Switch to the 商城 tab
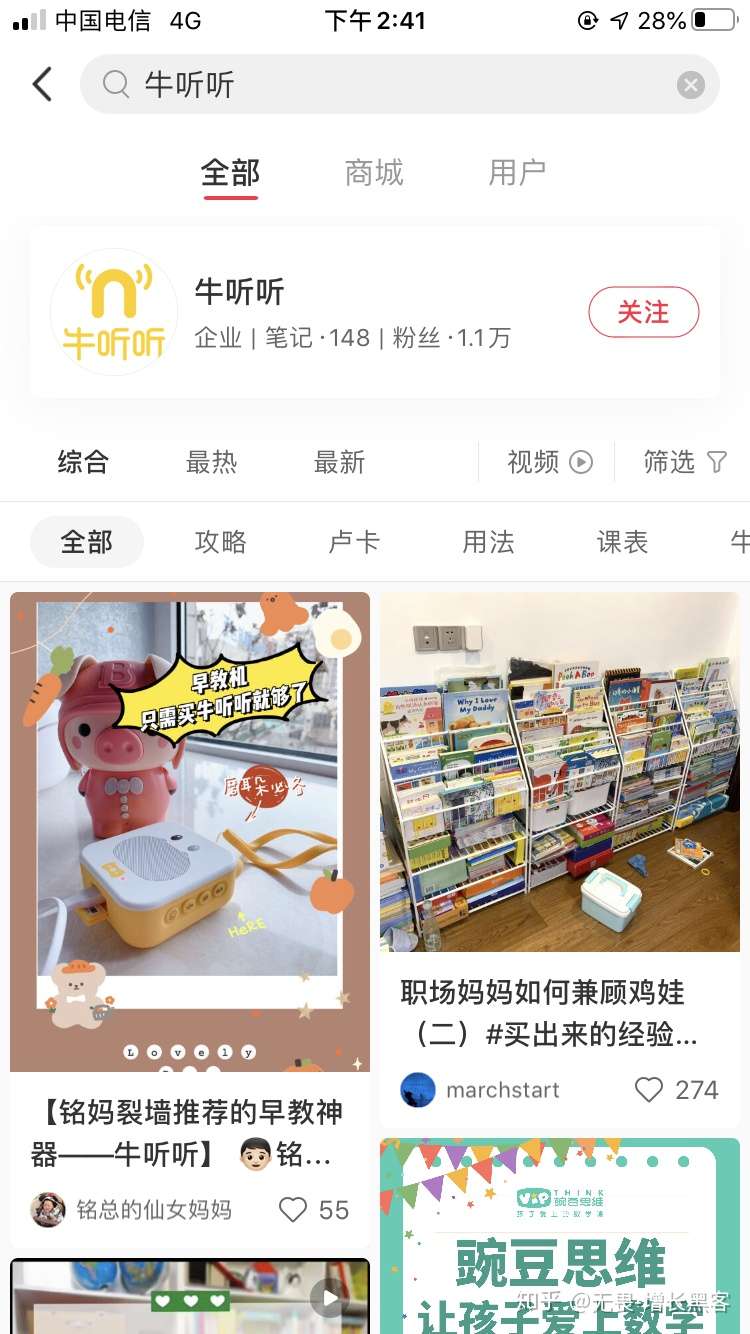This screenshot has width=750, height=1334. [374, 173]
